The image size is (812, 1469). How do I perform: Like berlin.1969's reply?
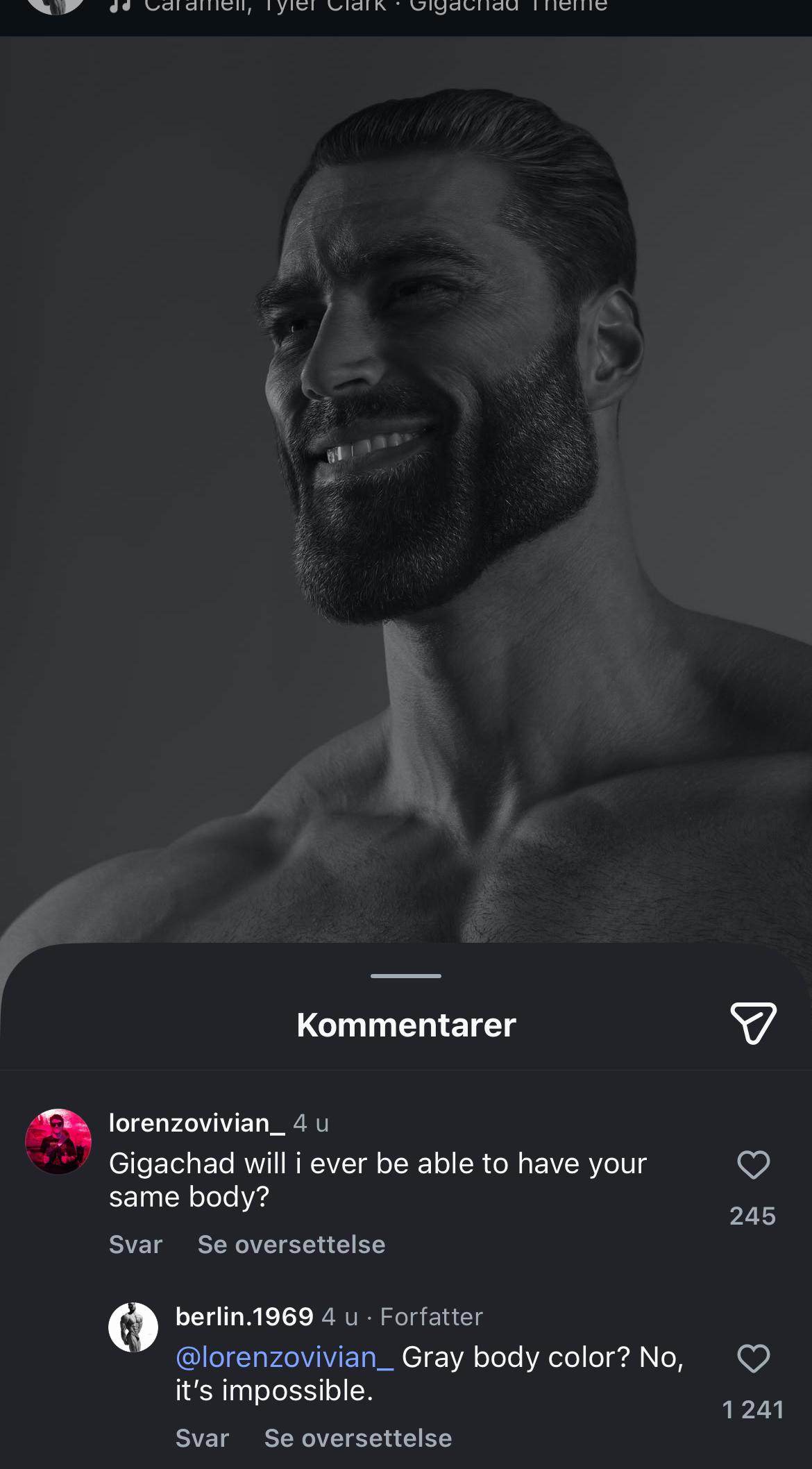point(753,1358)
